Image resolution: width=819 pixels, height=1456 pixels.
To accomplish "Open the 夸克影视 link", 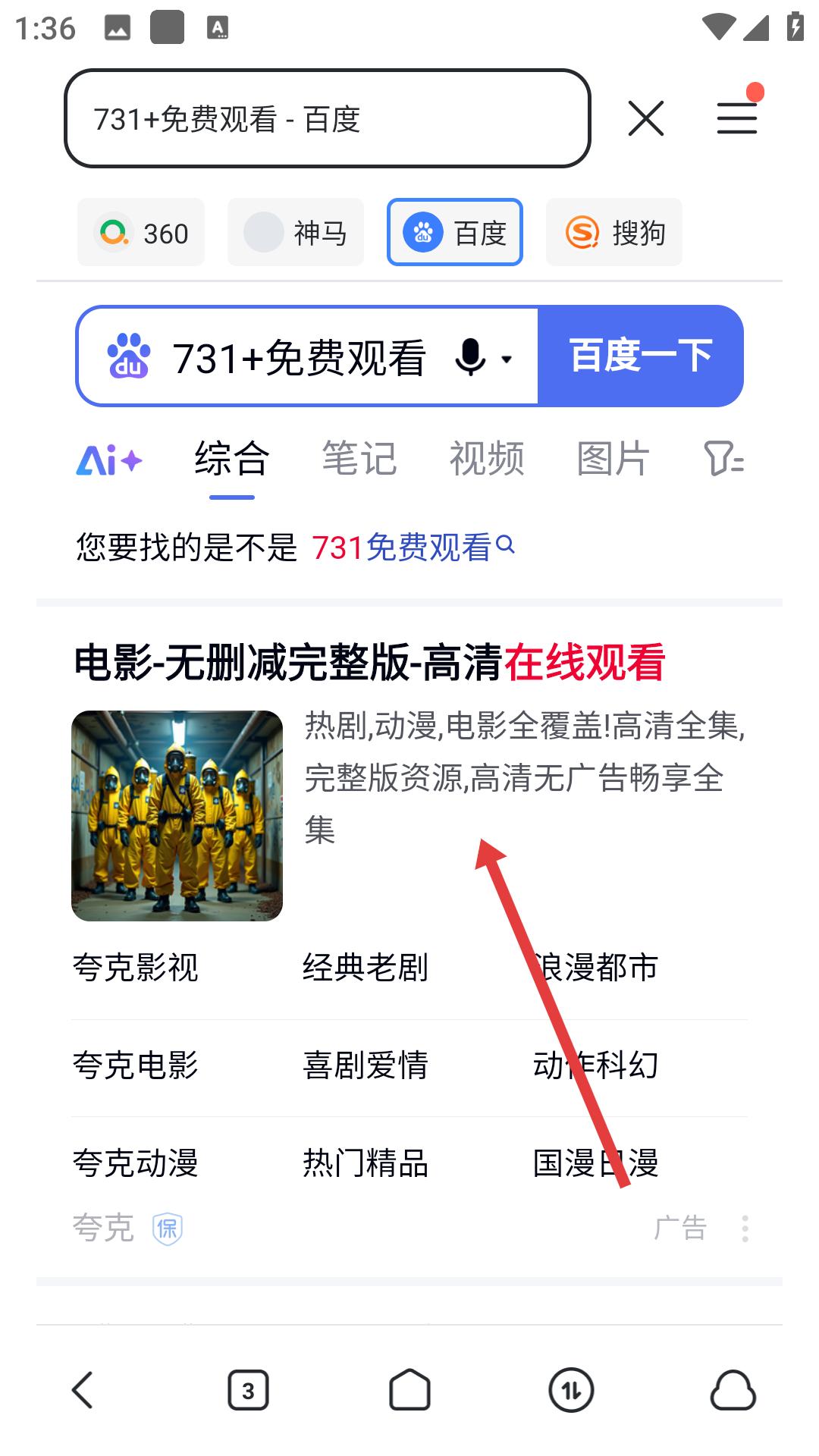I will pyautogui.click(x=136, y=968).
